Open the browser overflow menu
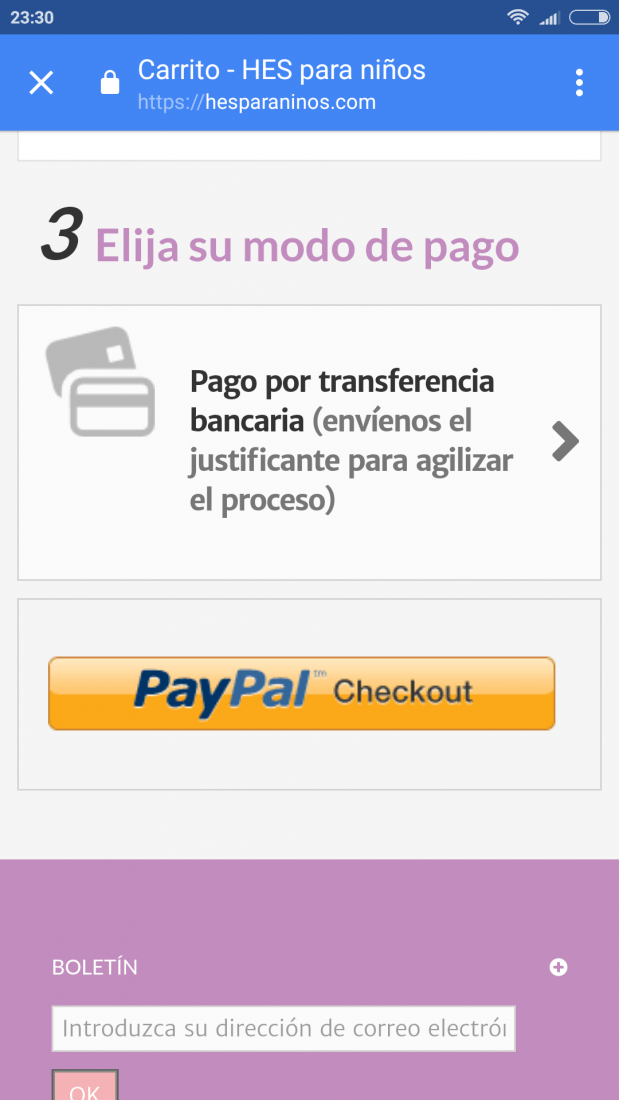Screen dimensions: 619x1100 [x=579, y=83]
